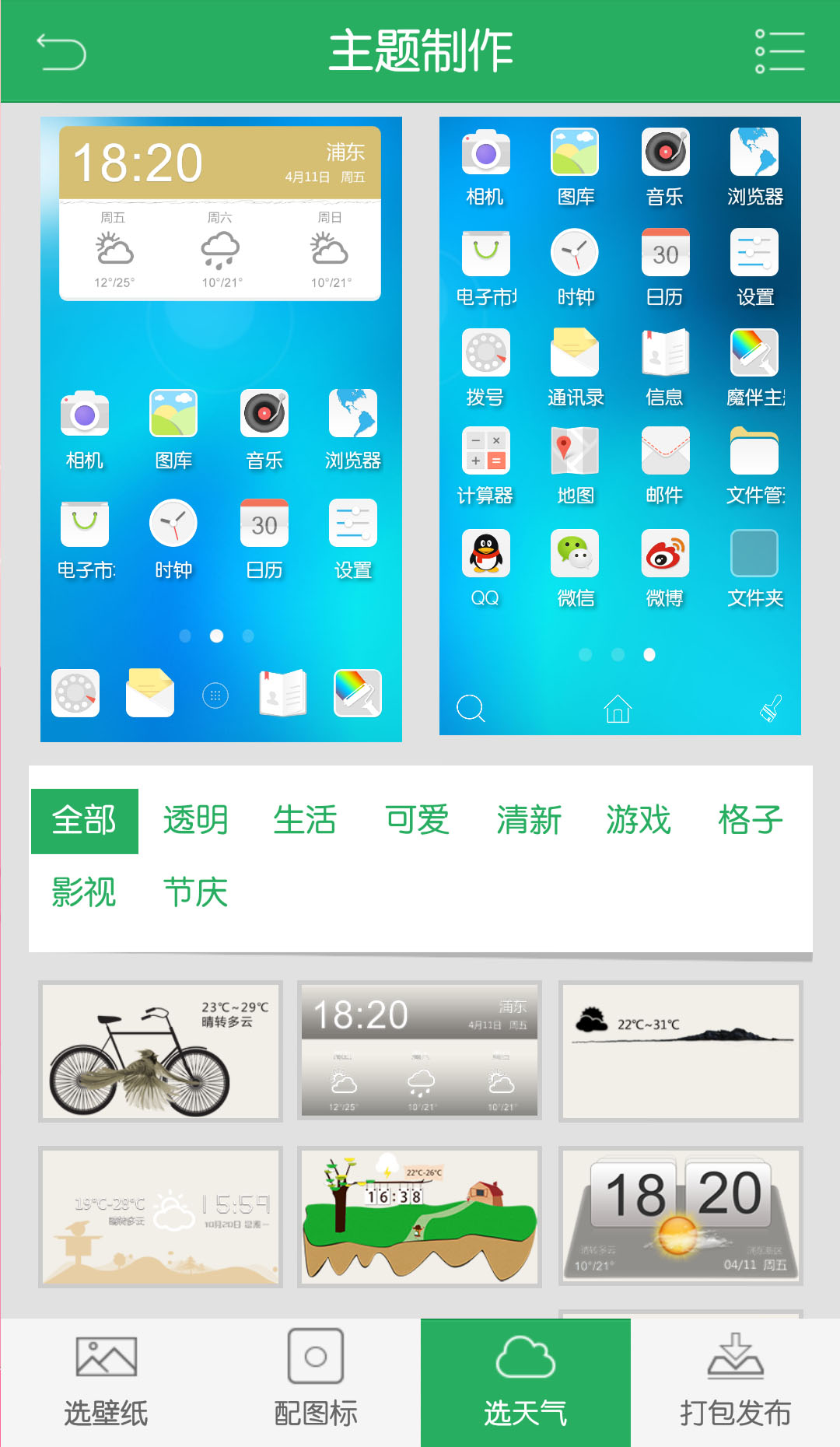Go back using the top-left arrow
Viewport: 840px width, 1447px height.
[61, 52]
